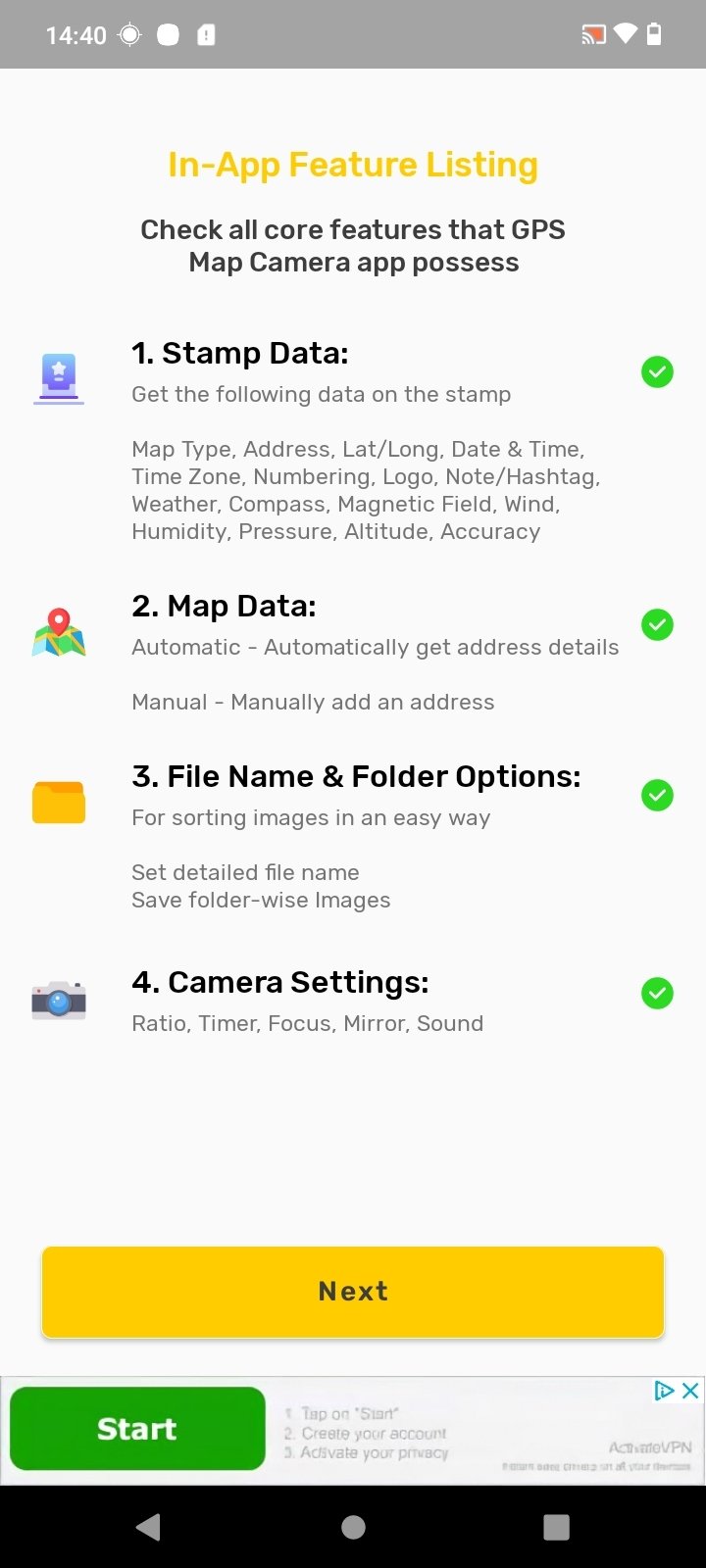
Task: Tap the green Start button in the ad
Action: [137, 1429]
